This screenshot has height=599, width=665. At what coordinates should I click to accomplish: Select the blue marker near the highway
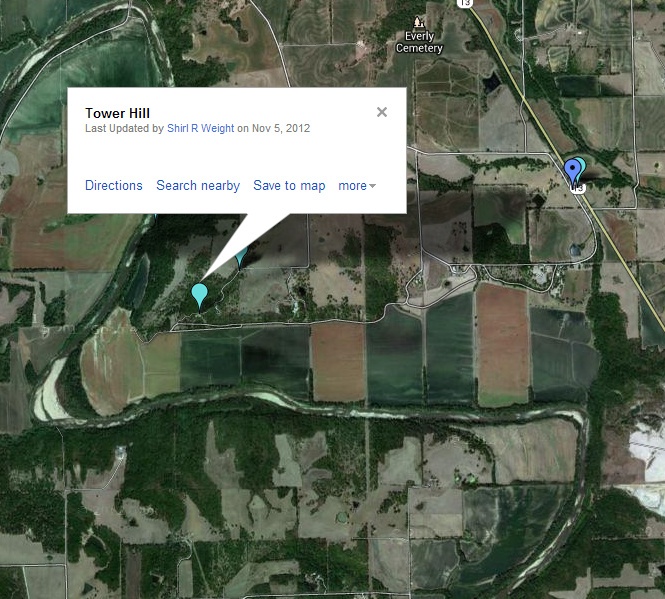tap(572, 169)
